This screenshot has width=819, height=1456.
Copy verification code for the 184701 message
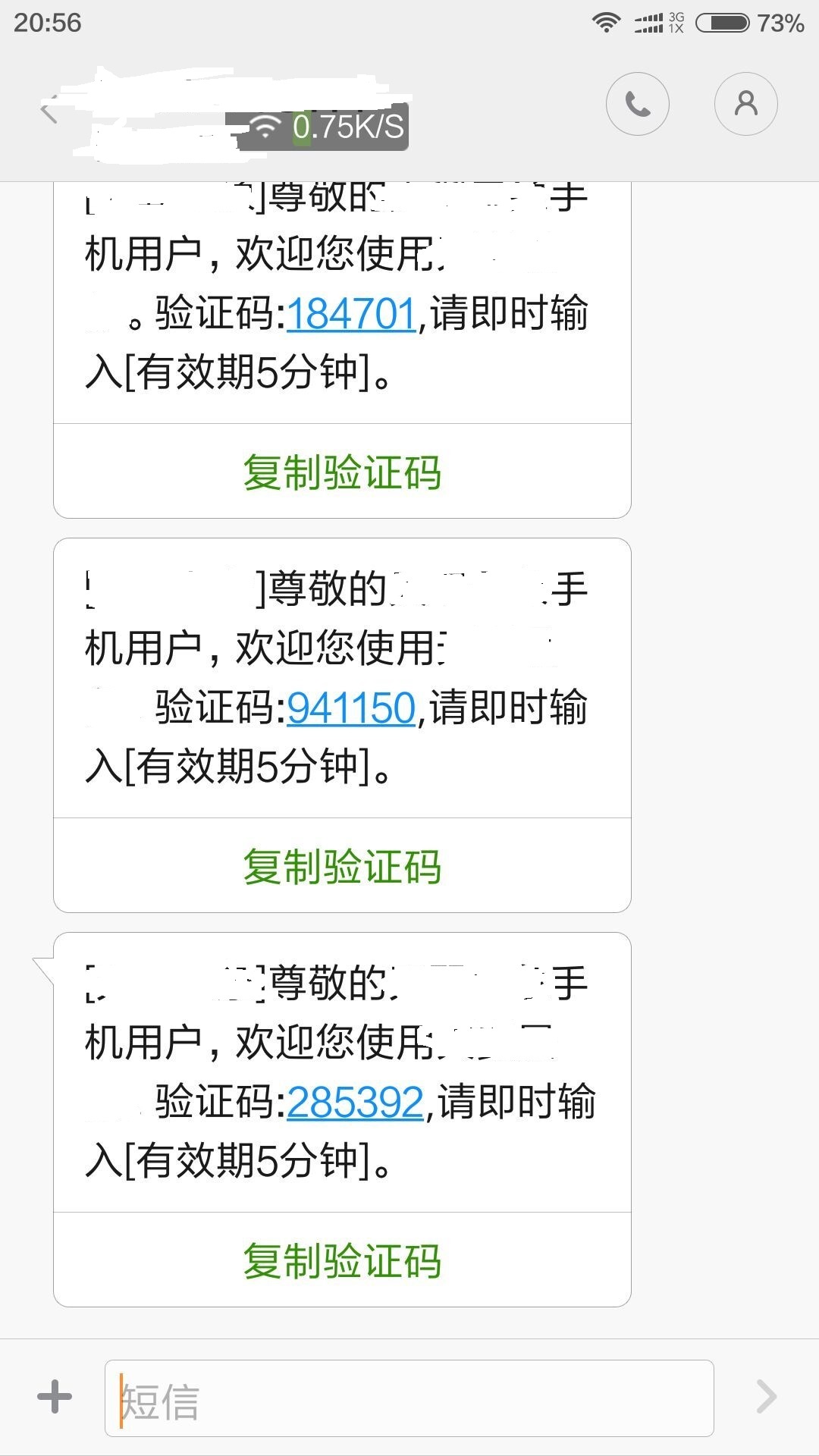point(342,472)
